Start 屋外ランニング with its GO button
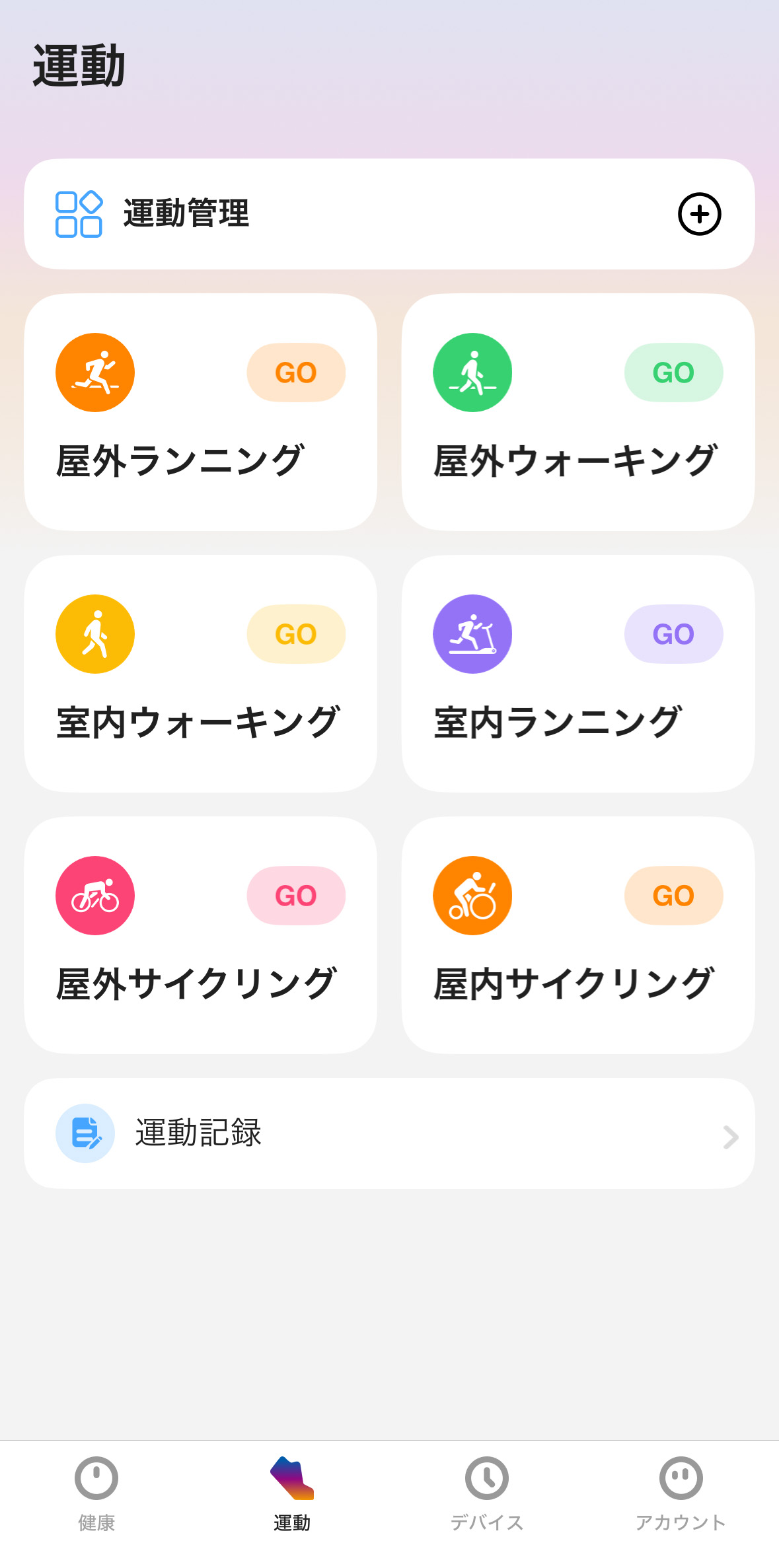 click(295, 372)
